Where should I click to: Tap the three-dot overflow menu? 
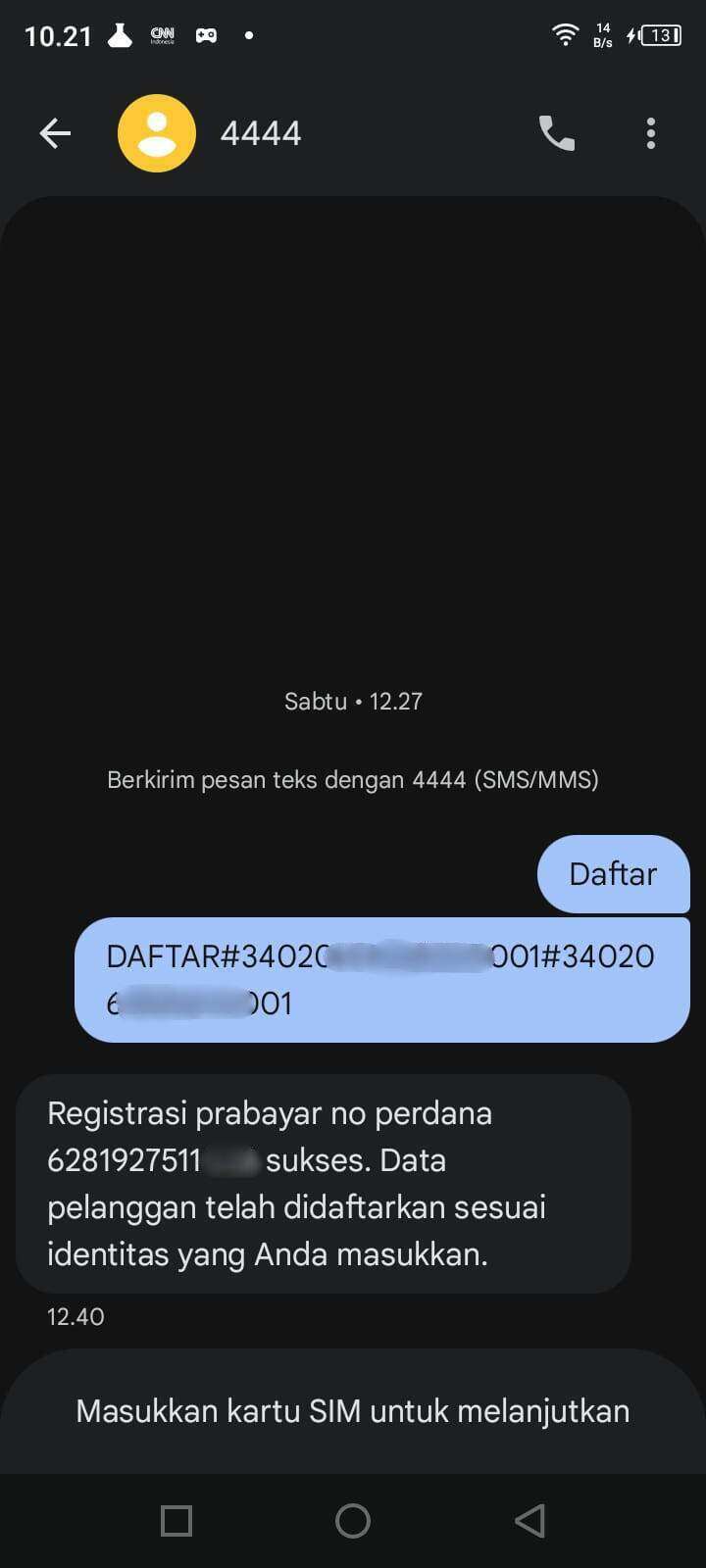(650, 132)
